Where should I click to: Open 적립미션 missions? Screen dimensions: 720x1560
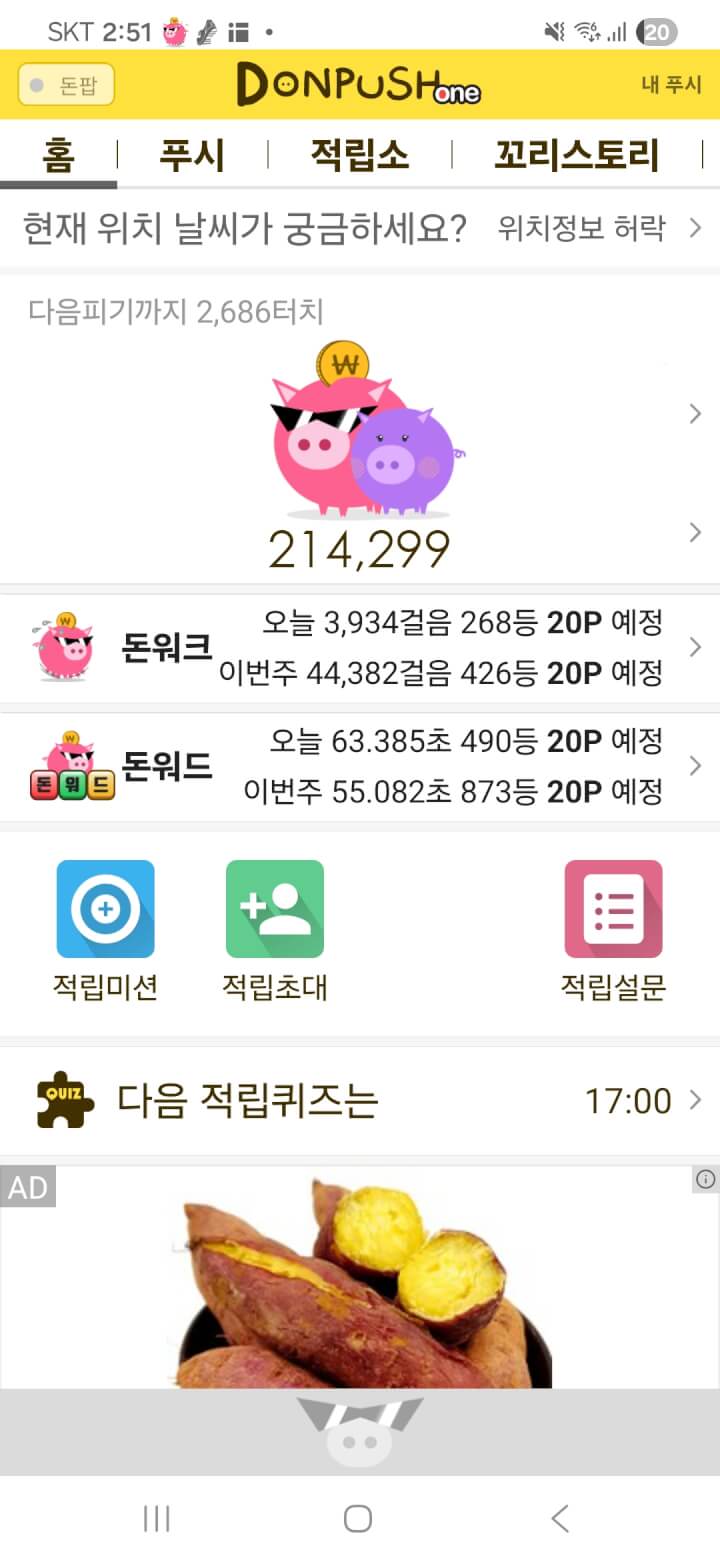tap(106, 931)
